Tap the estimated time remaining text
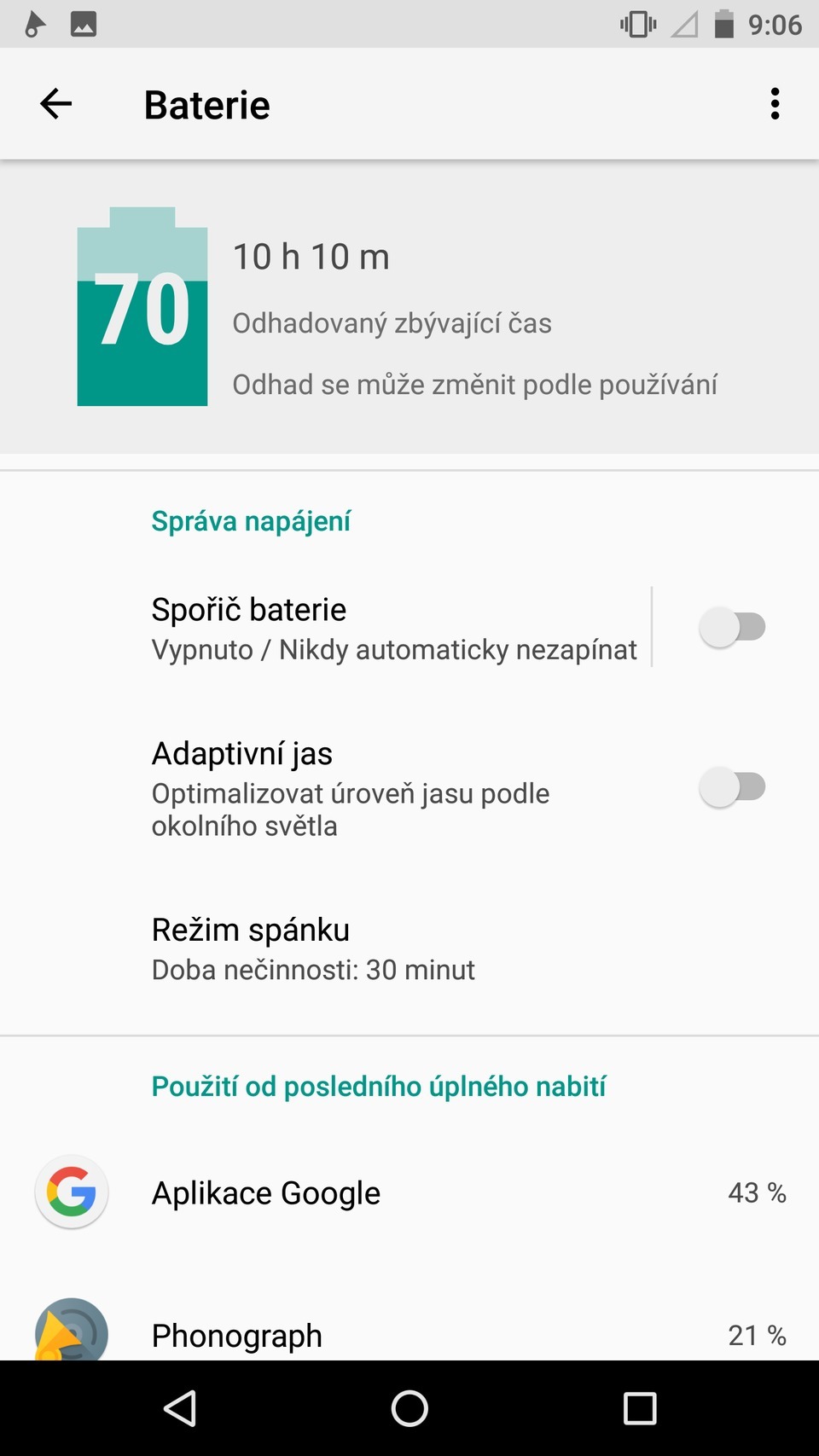Viewport: 819px width, 1456px height. tap(311, 256)
